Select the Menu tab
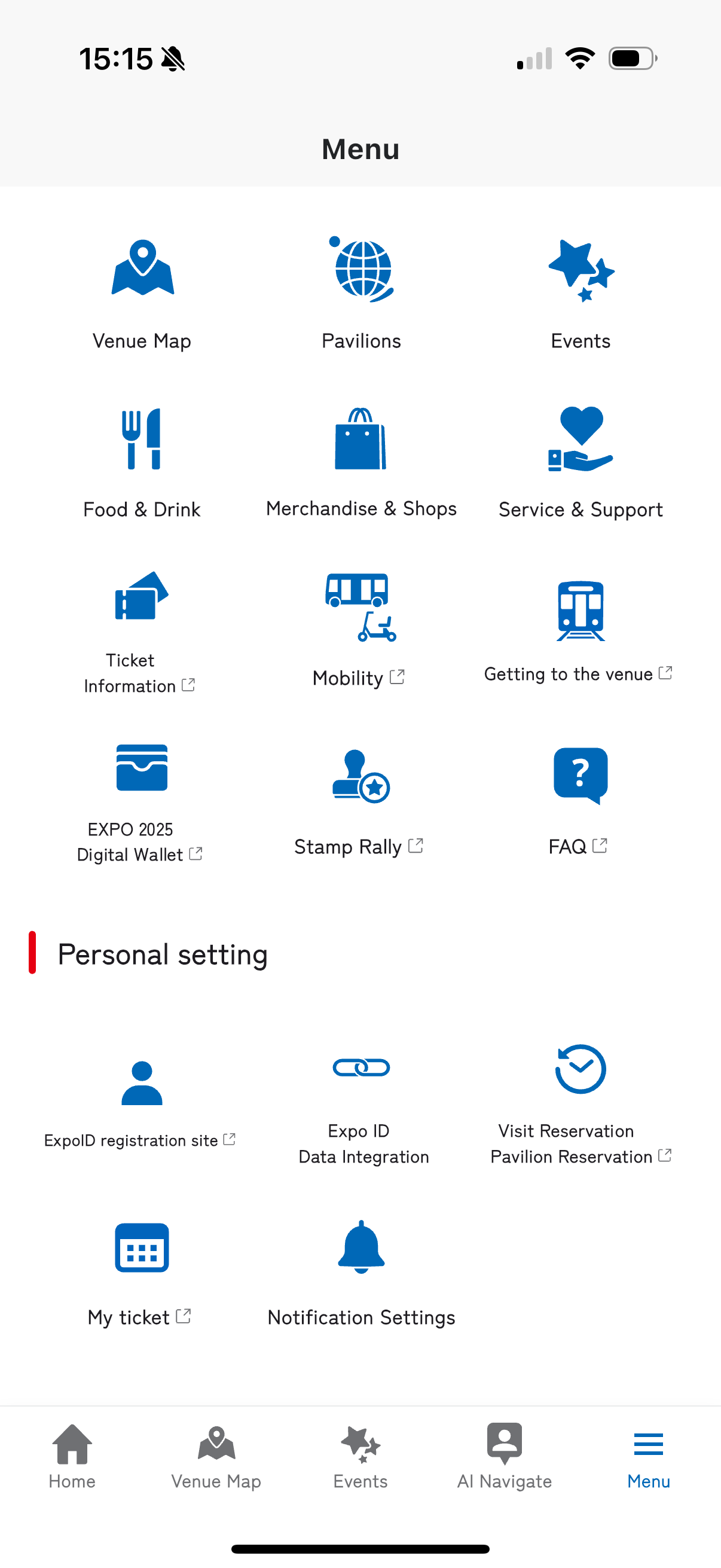The width and height of the screenshot is (721, 1568). pyautogui.click(x=649, y=1456)
